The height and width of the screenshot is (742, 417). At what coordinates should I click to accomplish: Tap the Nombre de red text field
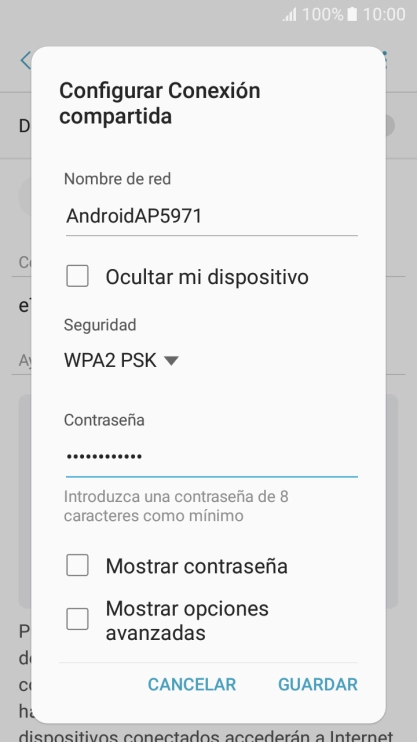212,216
